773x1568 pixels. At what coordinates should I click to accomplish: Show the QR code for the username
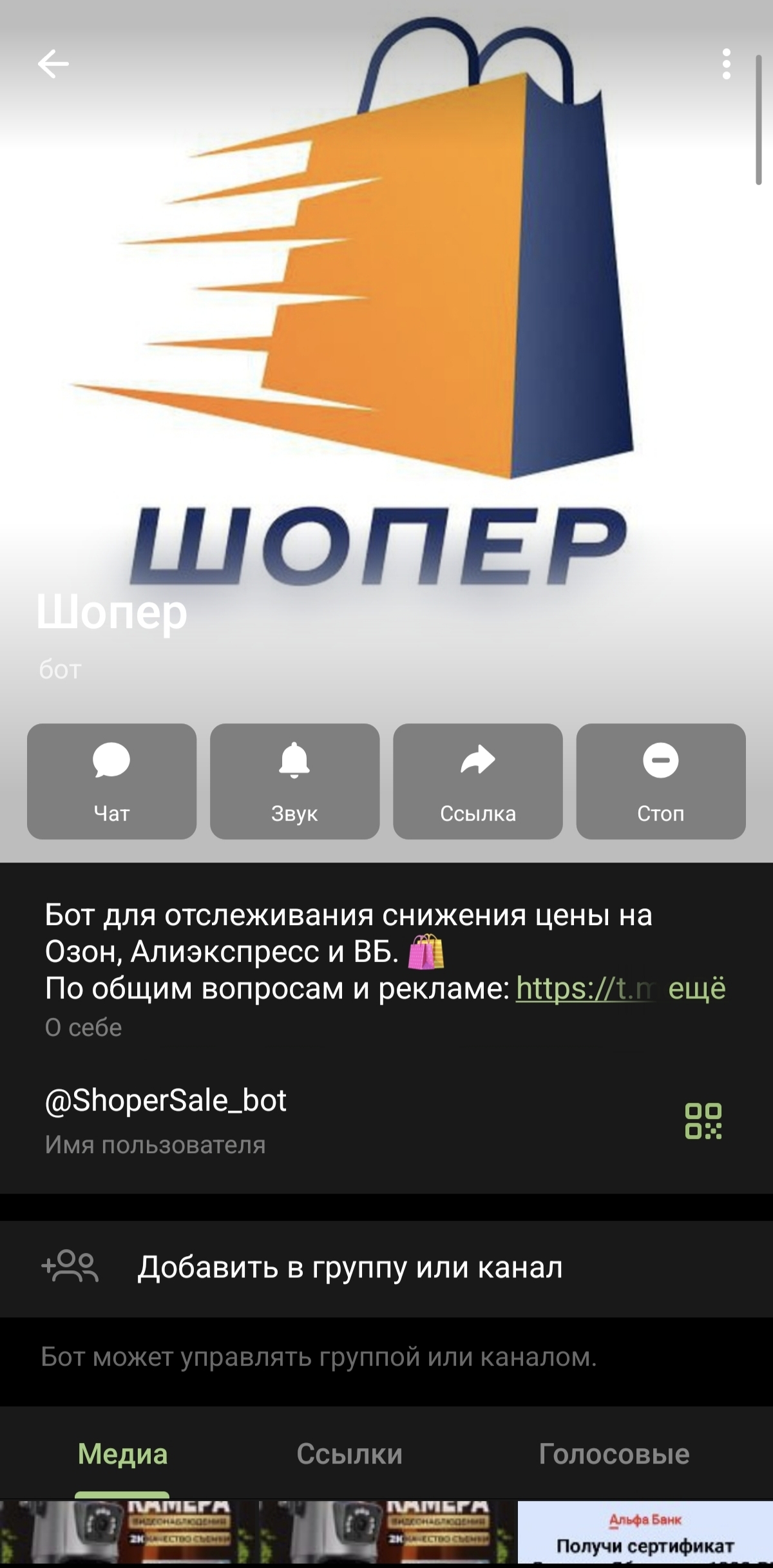coord(703,1121)
